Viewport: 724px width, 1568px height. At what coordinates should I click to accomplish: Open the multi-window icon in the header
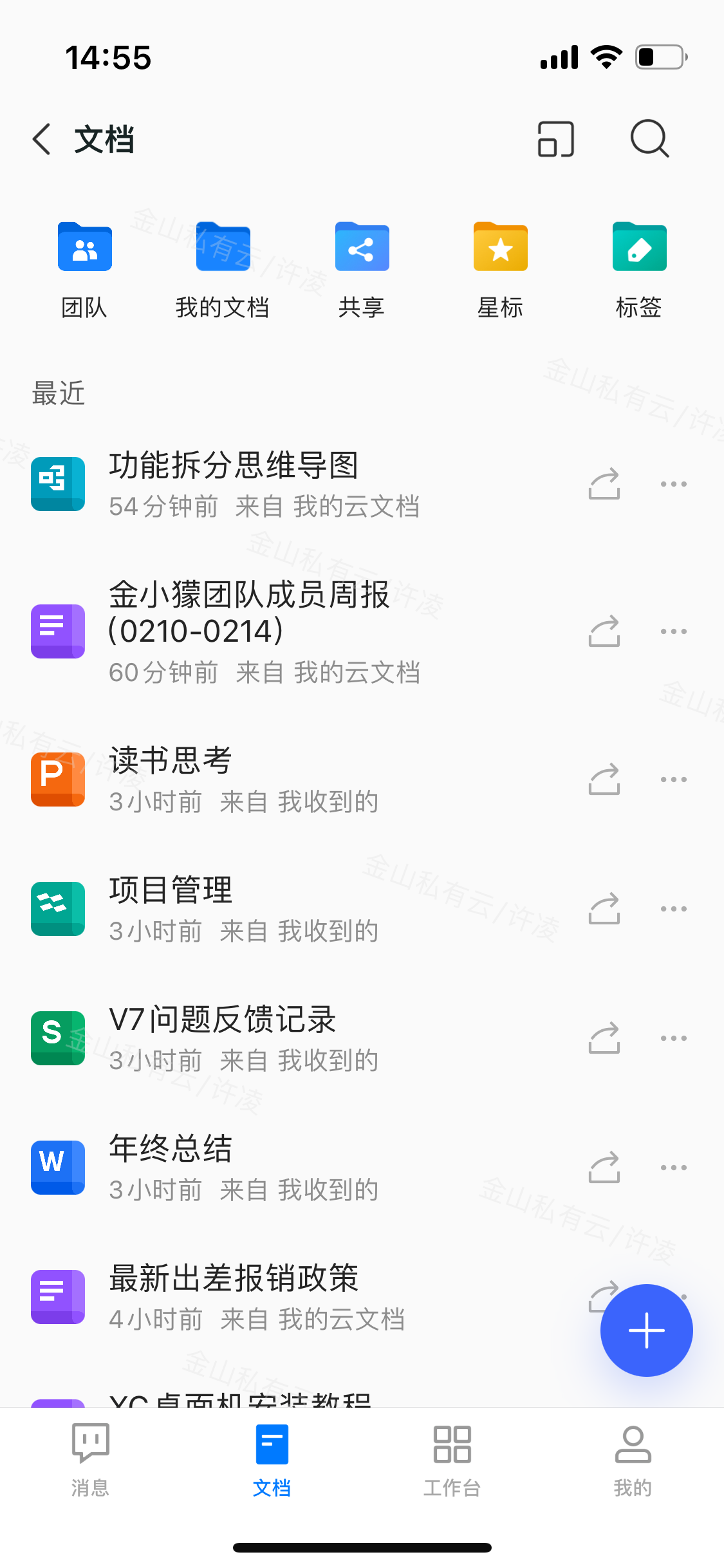[555, 139]
